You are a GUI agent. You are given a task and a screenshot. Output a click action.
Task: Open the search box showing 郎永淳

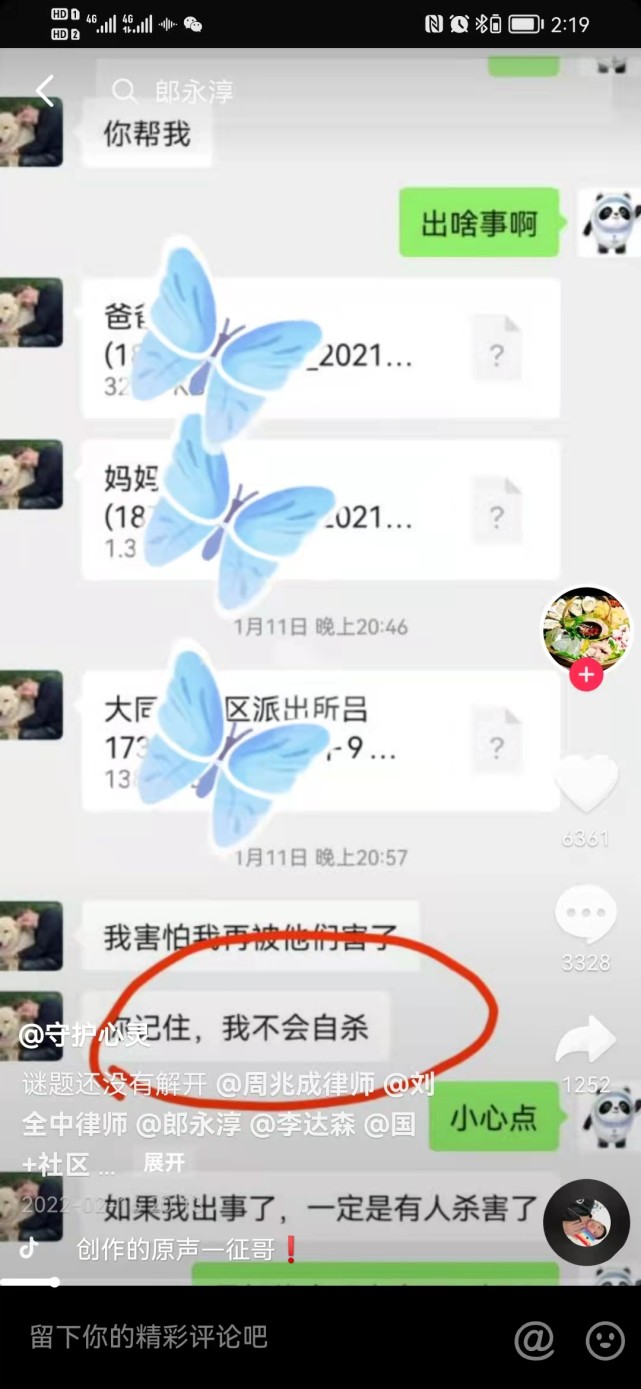tap(195, 92)
